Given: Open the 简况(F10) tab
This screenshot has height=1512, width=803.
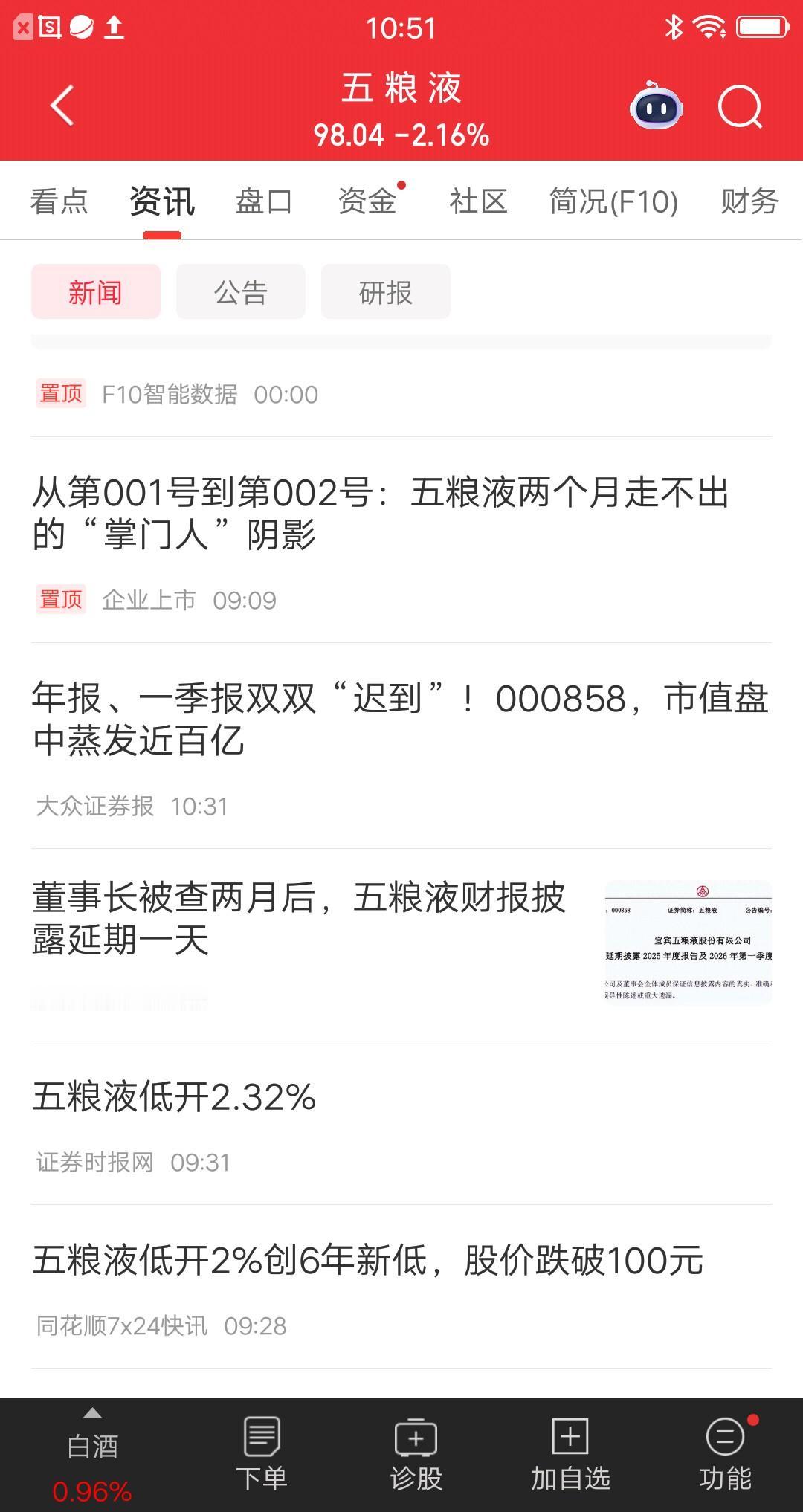Looking at the screenshot, I should pyautogui.click(x=611, y=201).
